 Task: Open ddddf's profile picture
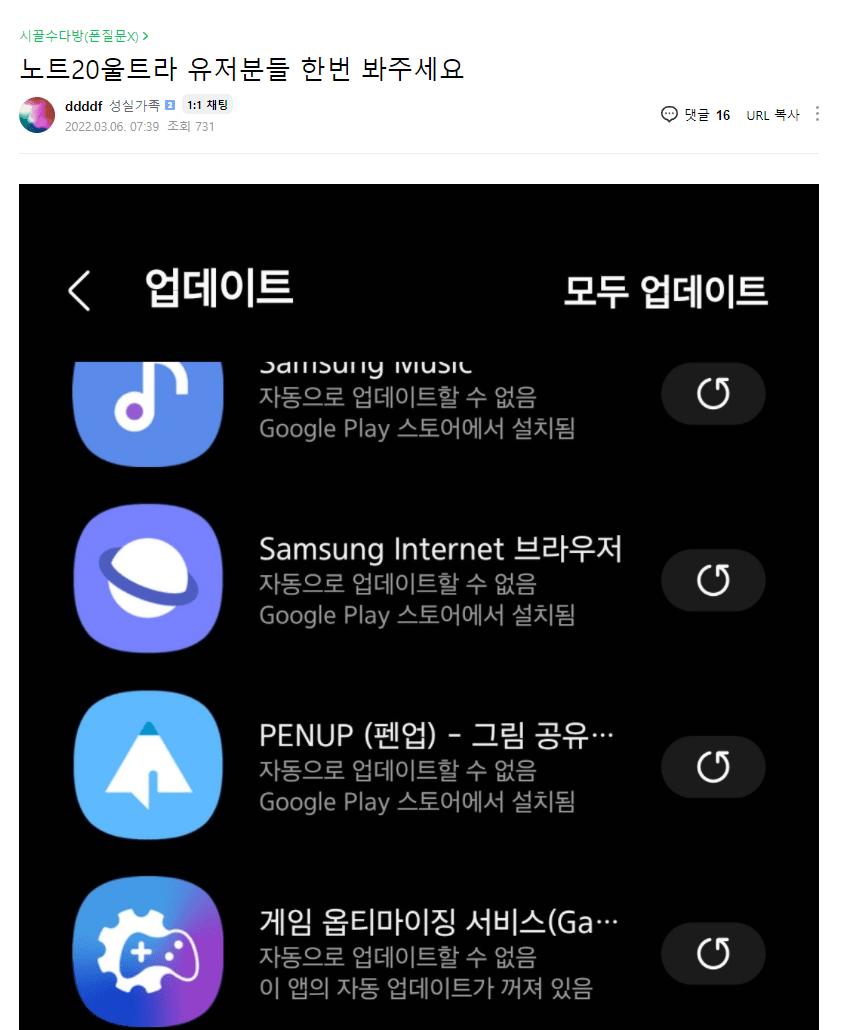pyautogui.click(x=37, y=115)
